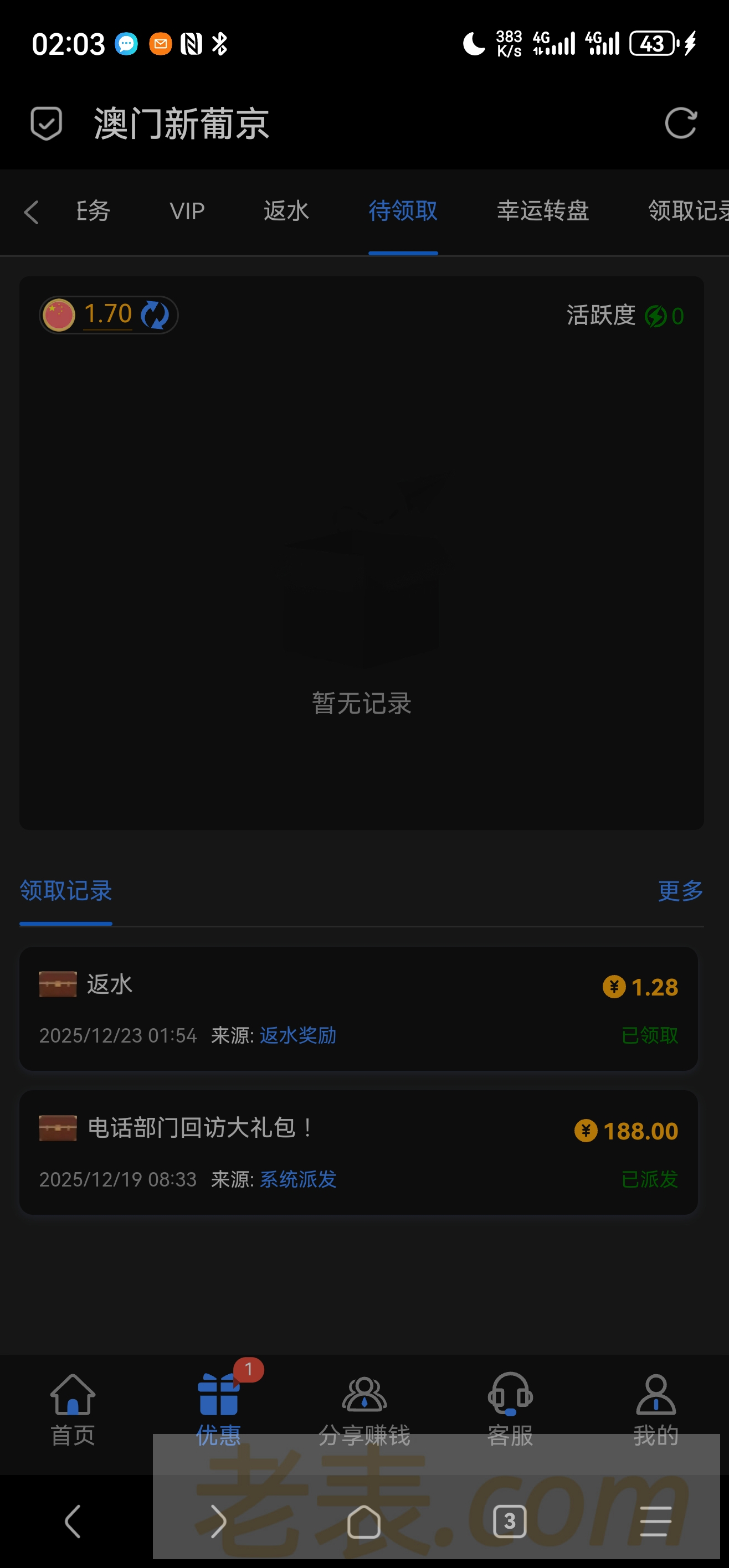Open the shield icon beside 澳门新葡京
The height and width of the screenshot is (1568, 729).
pyautogui.click(x=47, y=123)
